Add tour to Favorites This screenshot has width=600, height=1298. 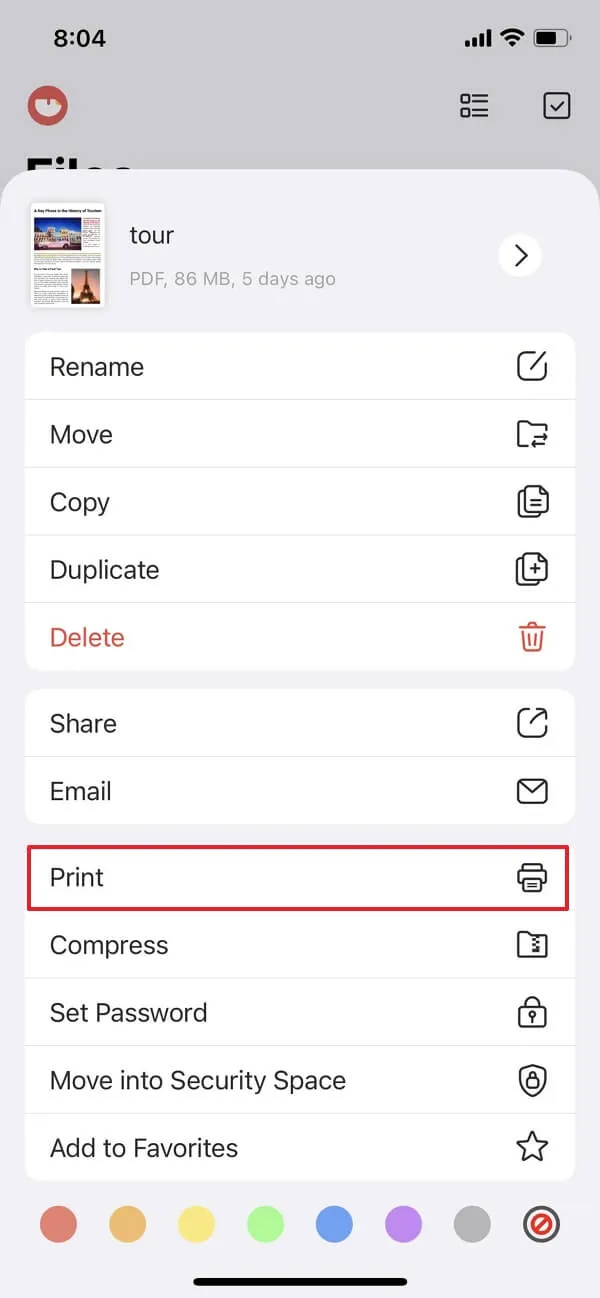[300, 1148]
